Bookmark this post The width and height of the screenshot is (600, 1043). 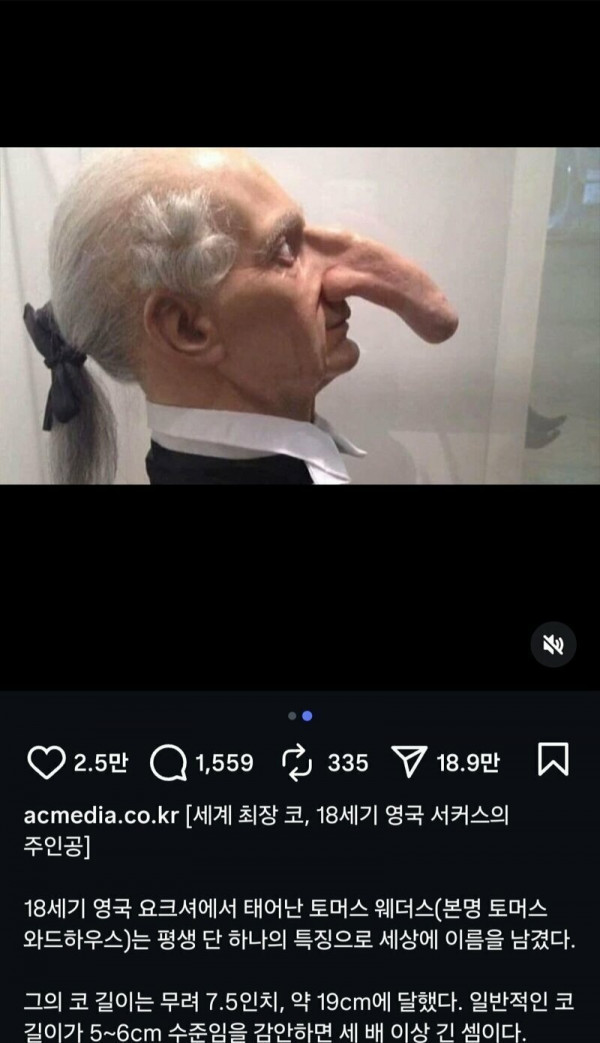click(x=553, y=760)
